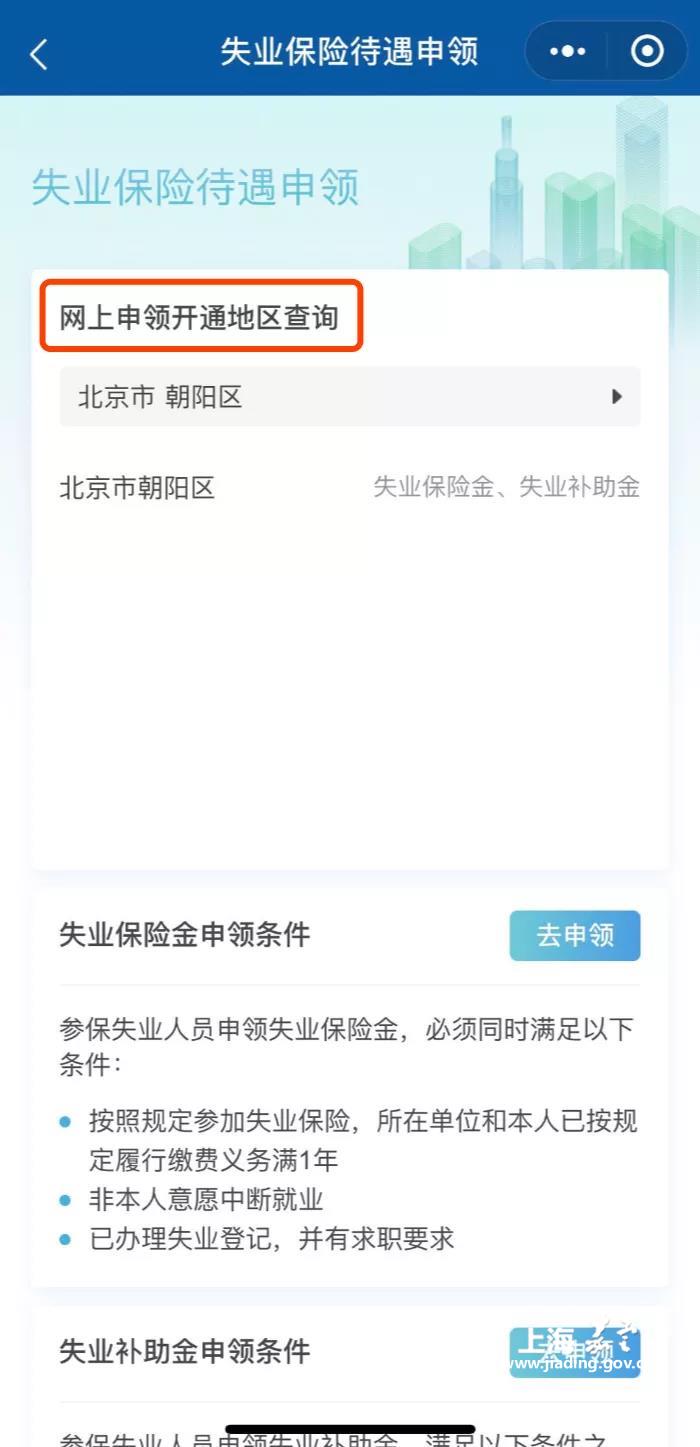This screenshot has height=1447, width=700.
Task: Tap 去申领 for 失业补助金
Action: pos(574,1351)
